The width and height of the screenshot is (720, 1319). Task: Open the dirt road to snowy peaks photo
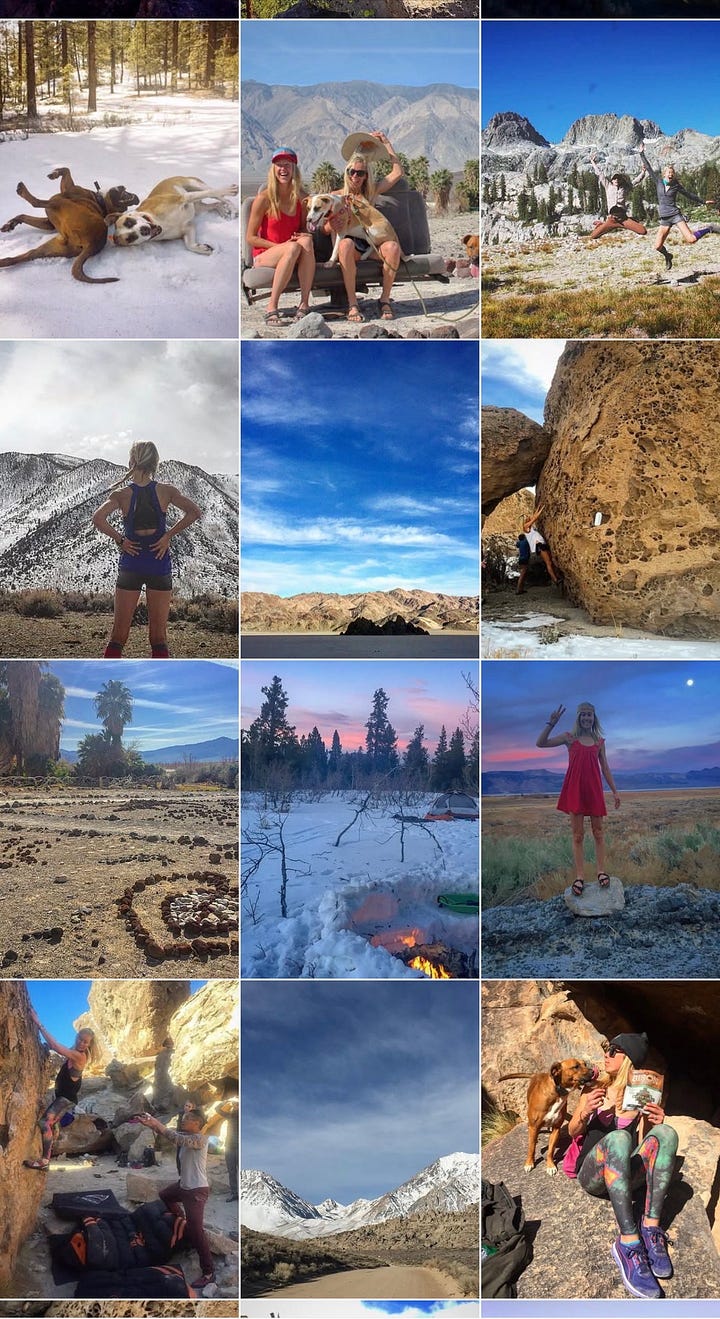360,1139
